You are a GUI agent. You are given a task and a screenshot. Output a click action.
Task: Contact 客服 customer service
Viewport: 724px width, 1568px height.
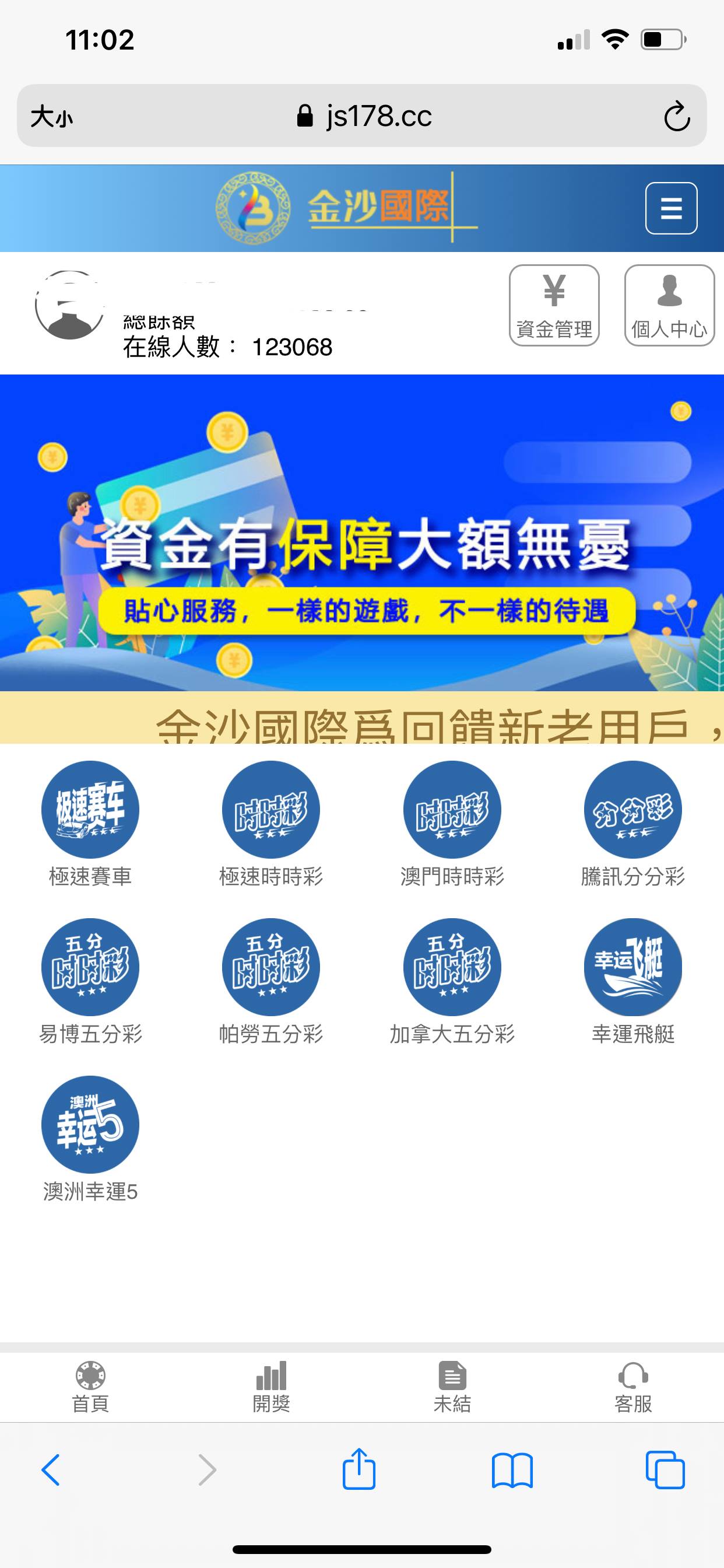(x=632, y=1387)
